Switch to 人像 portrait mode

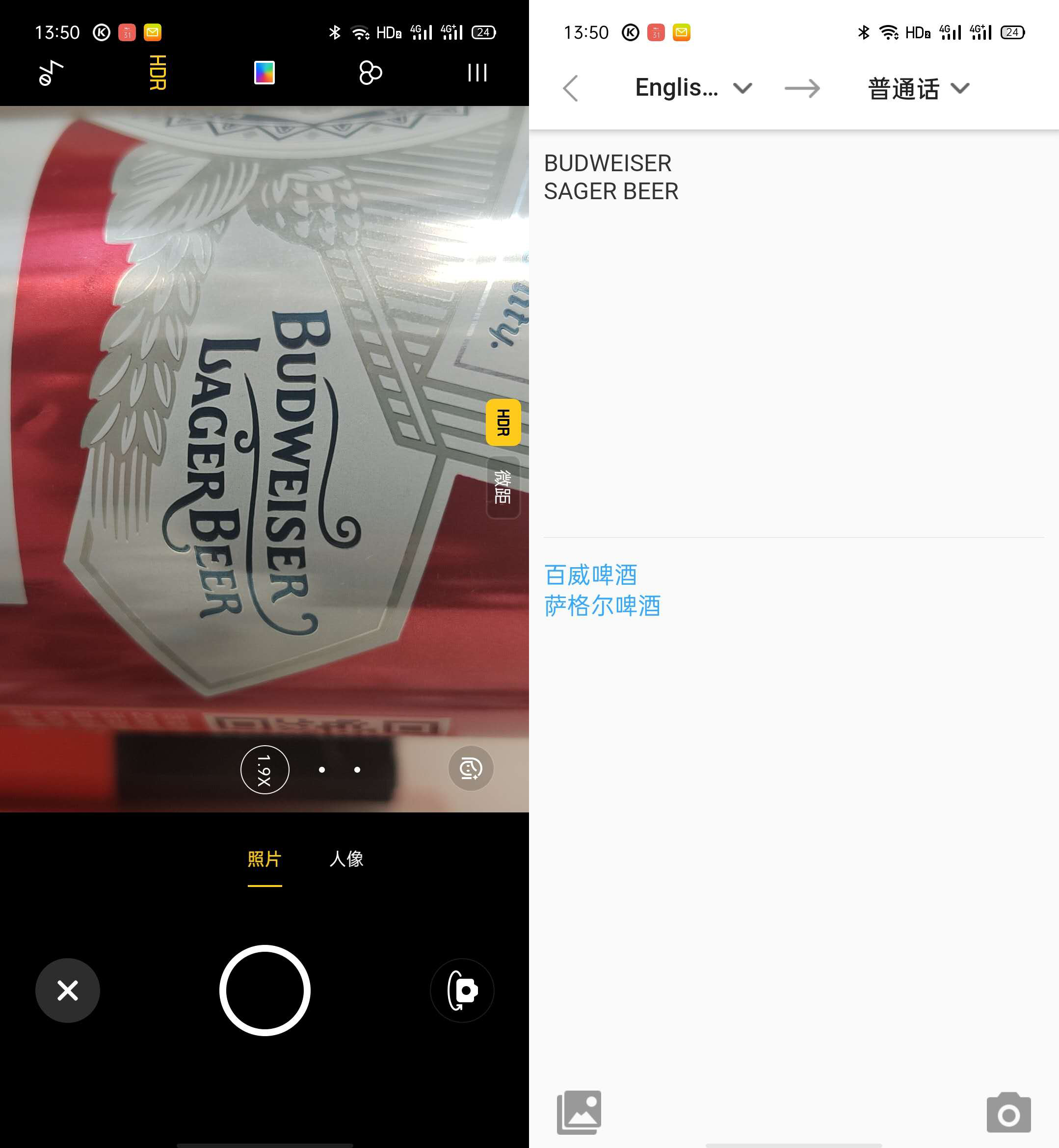pyautogui.click(x=346, y=859)
